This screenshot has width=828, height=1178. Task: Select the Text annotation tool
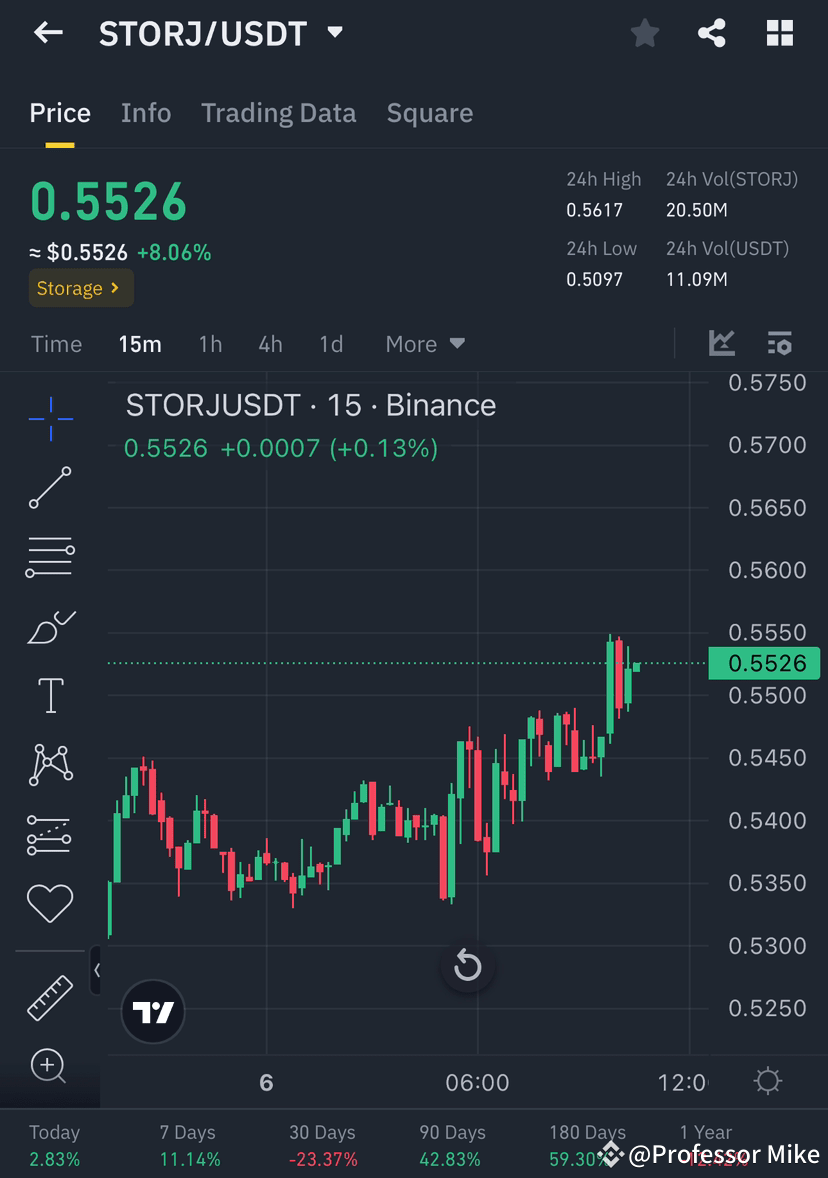(x=50, y=694)
